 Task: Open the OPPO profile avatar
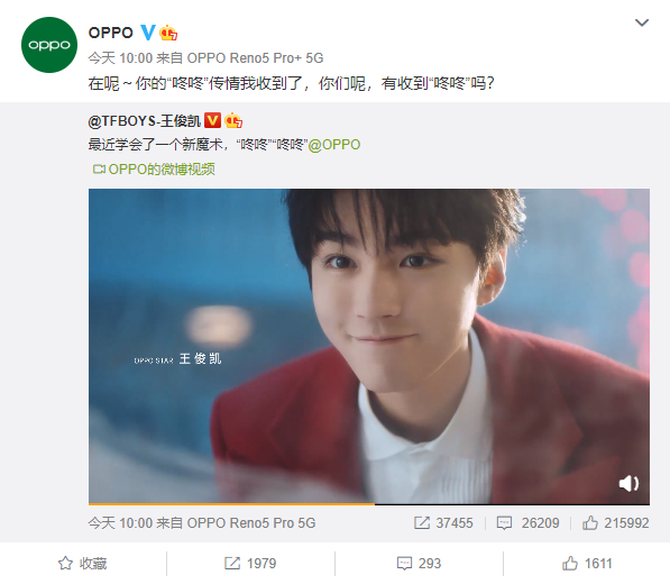(49, 44)
